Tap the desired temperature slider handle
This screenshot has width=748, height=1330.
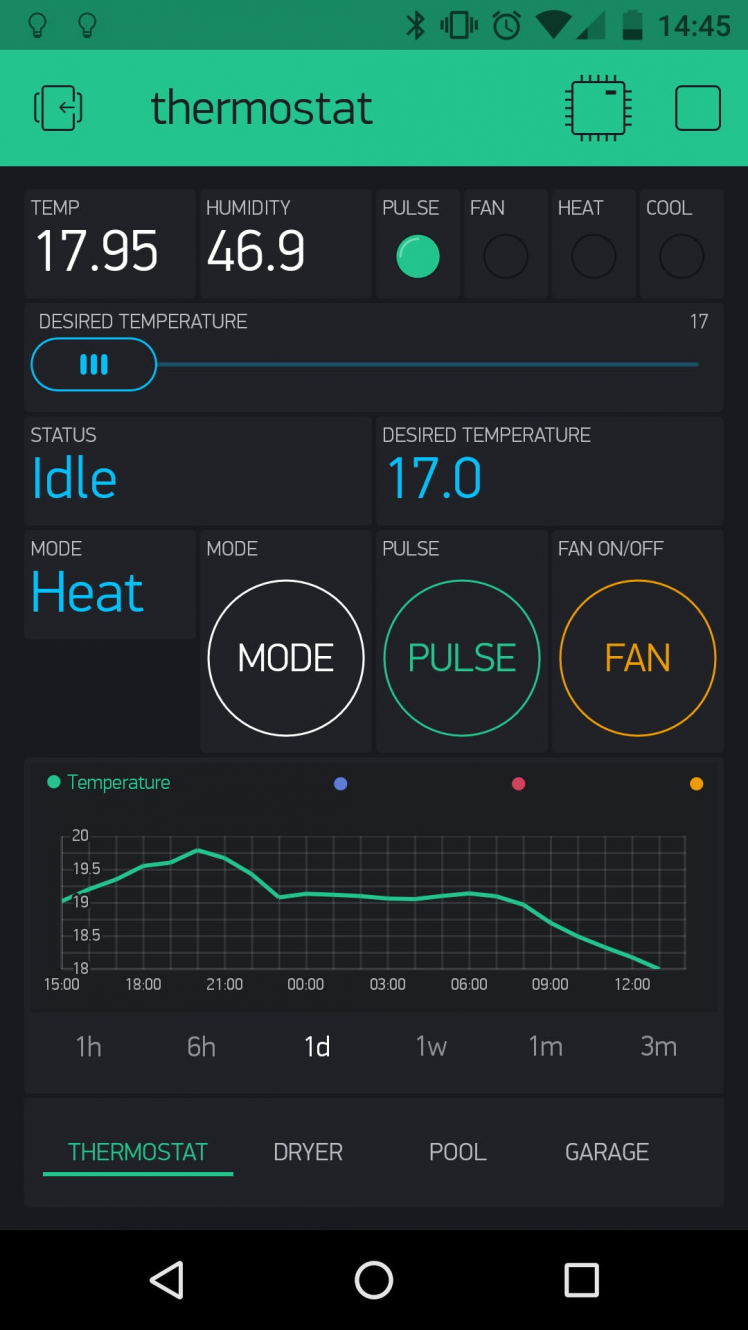point(94,364)
